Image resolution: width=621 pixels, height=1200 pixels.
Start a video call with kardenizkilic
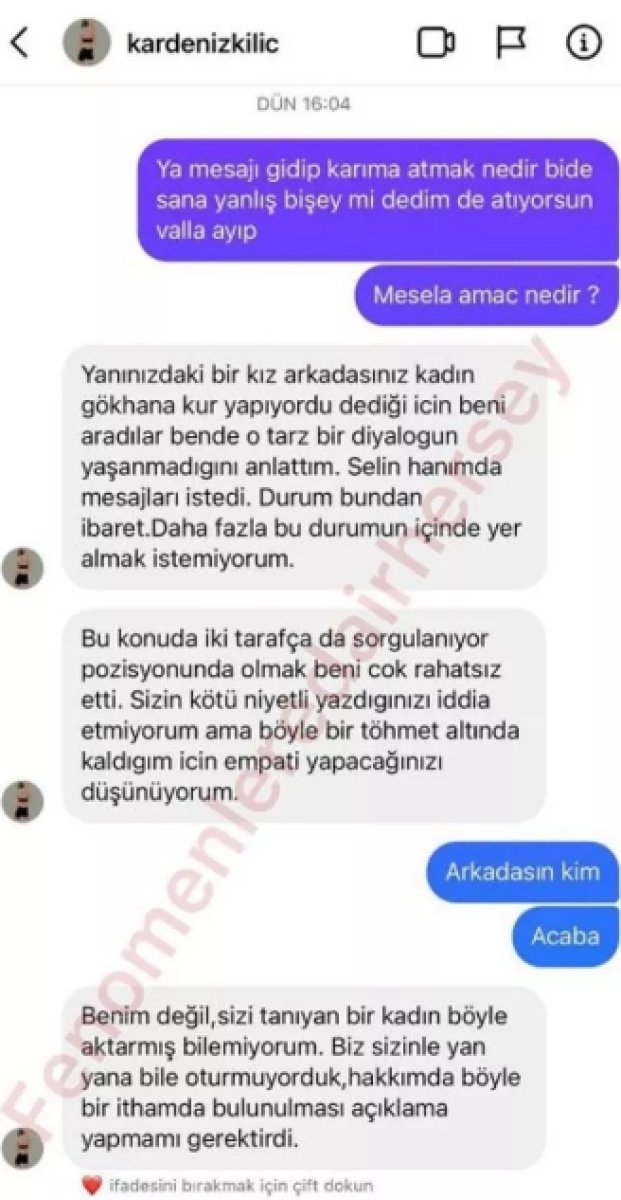tap(436, 43)
